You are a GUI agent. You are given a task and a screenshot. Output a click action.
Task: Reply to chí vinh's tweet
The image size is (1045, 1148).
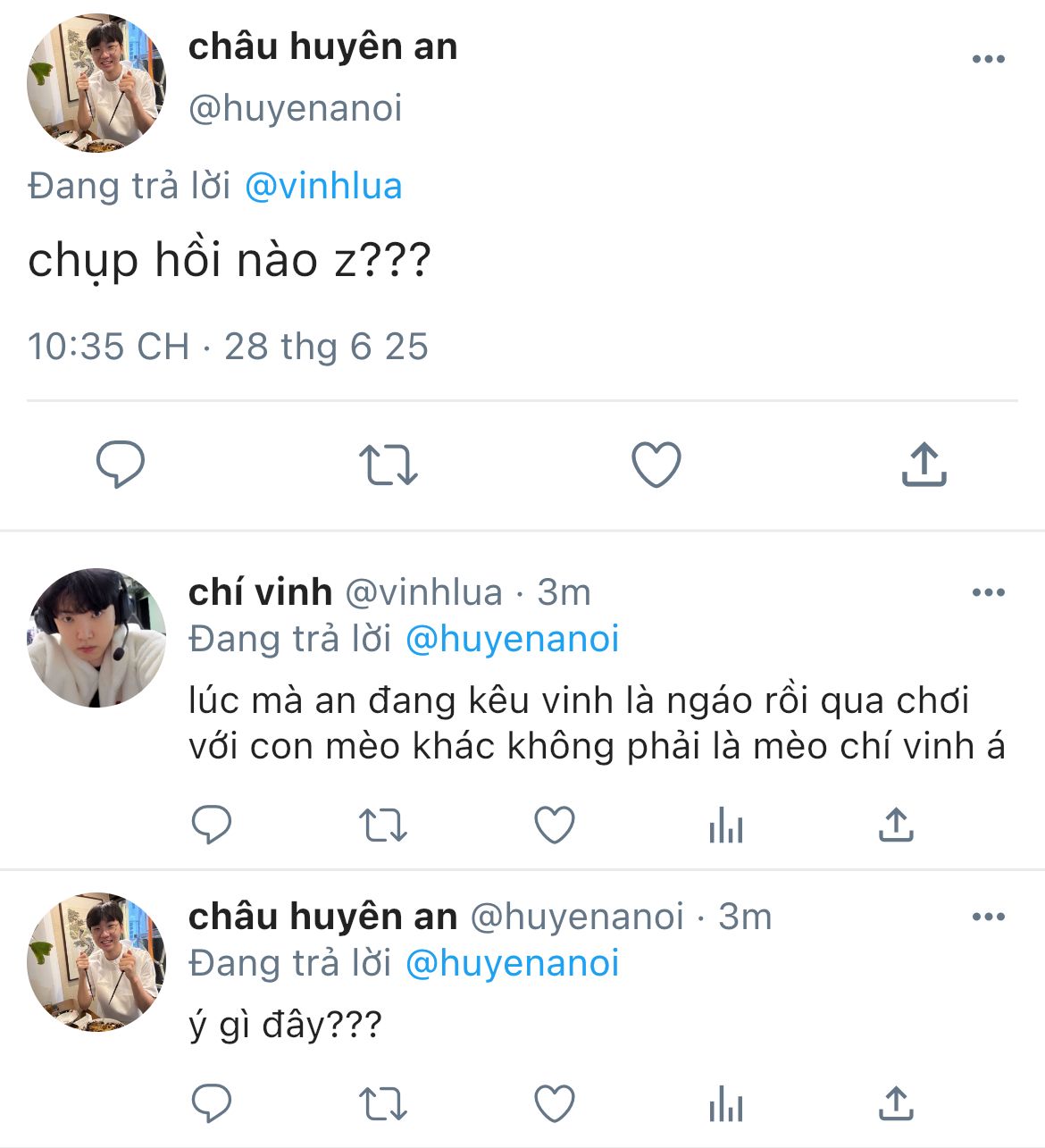coord(212,825)
